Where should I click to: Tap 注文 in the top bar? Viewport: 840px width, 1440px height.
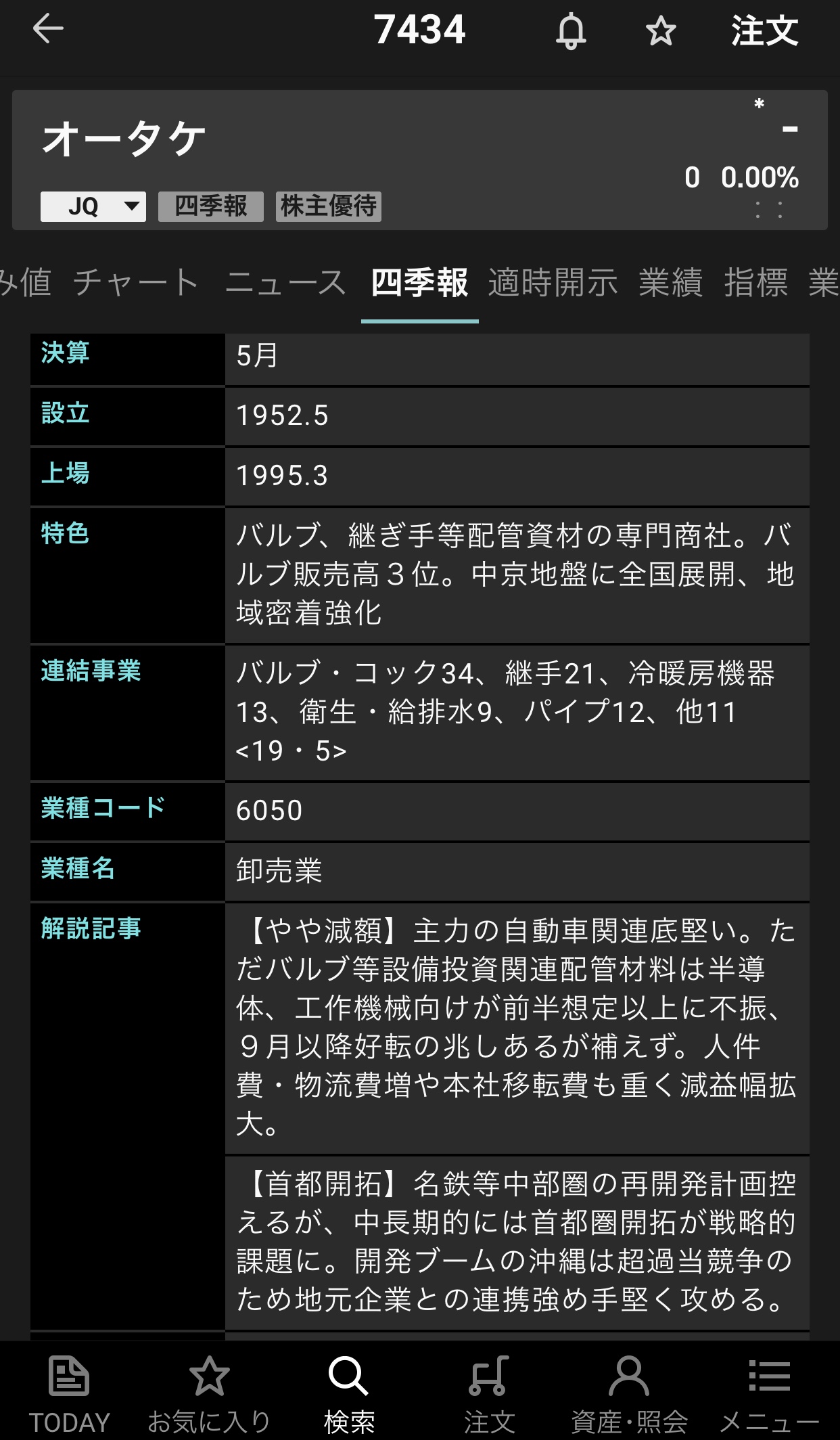point(764,31)
